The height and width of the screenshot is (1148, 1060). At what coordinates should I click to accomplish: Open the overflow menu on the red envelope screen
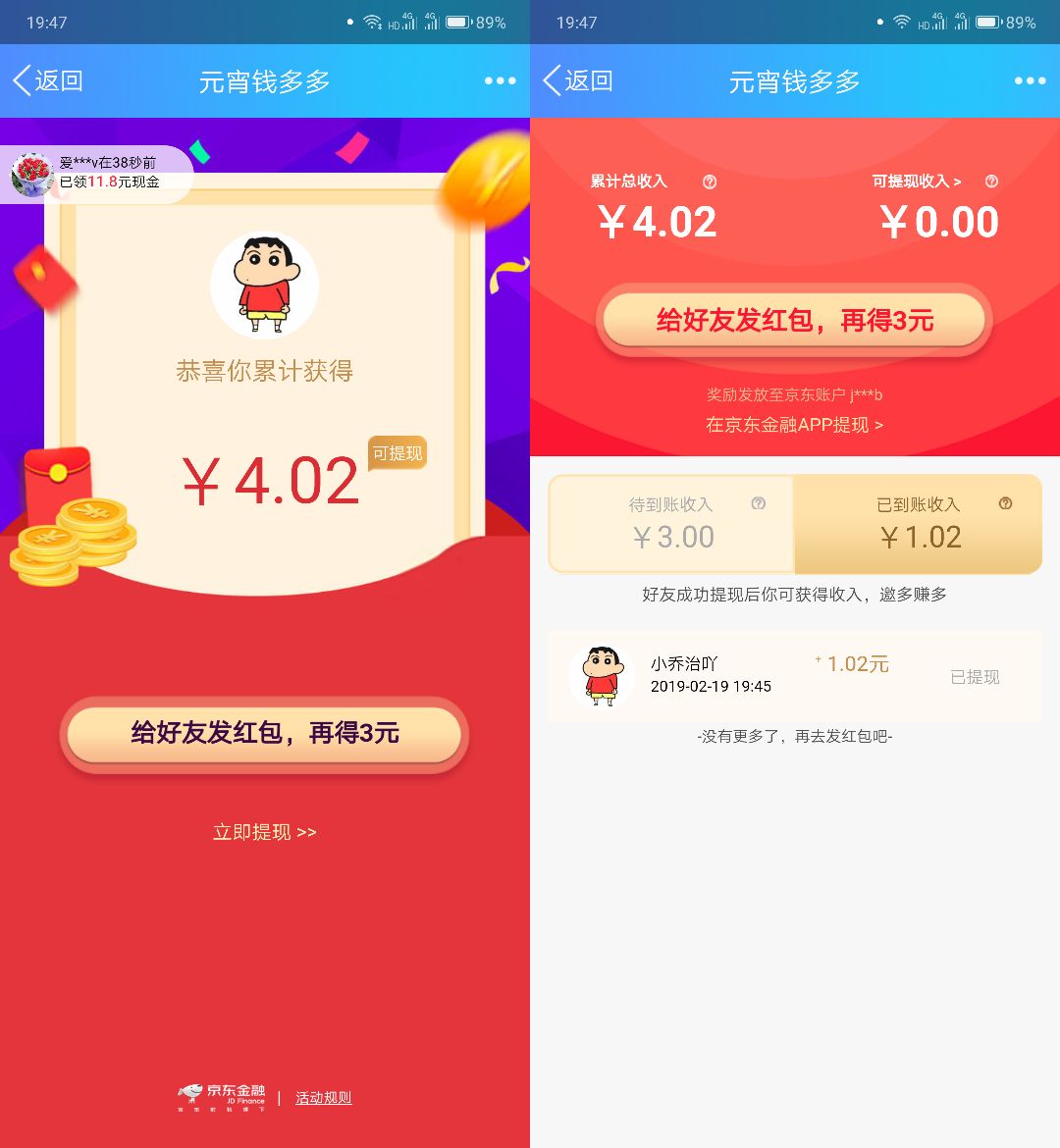coord(500,80)
